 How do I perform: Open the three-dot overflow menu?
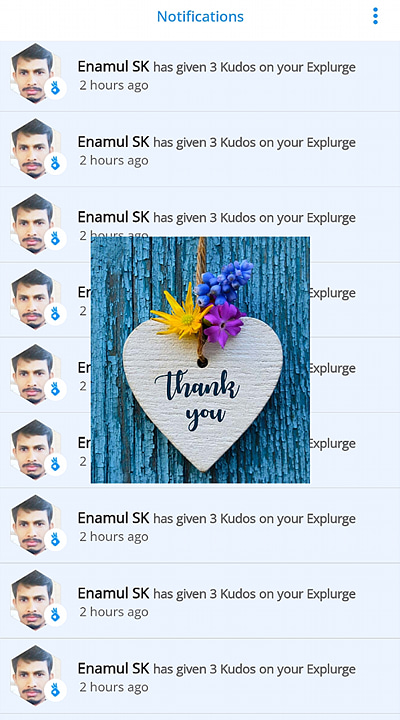coord(375,16)
